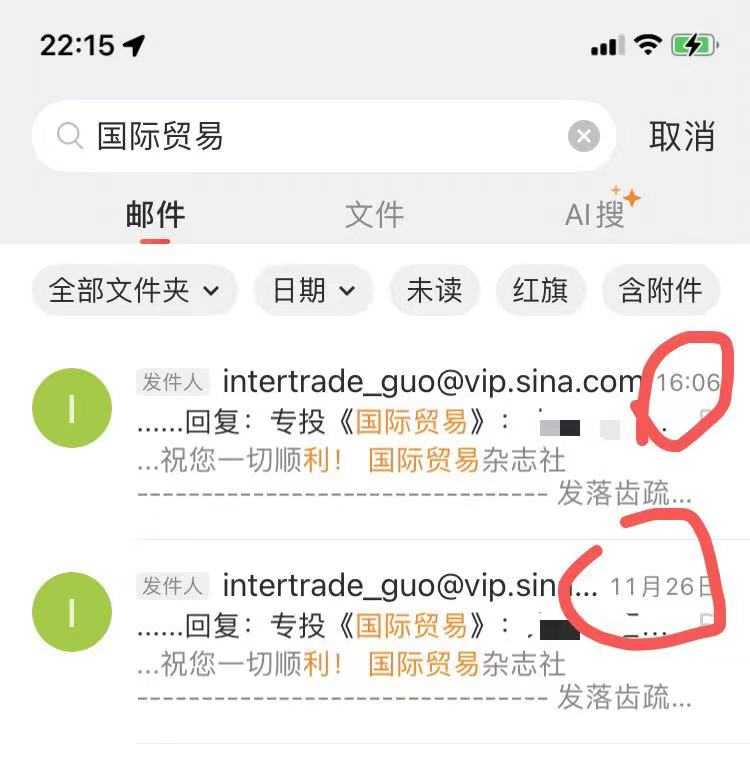Image resolution: width=750 pixels, height=757 pixels.
Task: Expand the 日期 filter dropdown
Action: point(314,291)
